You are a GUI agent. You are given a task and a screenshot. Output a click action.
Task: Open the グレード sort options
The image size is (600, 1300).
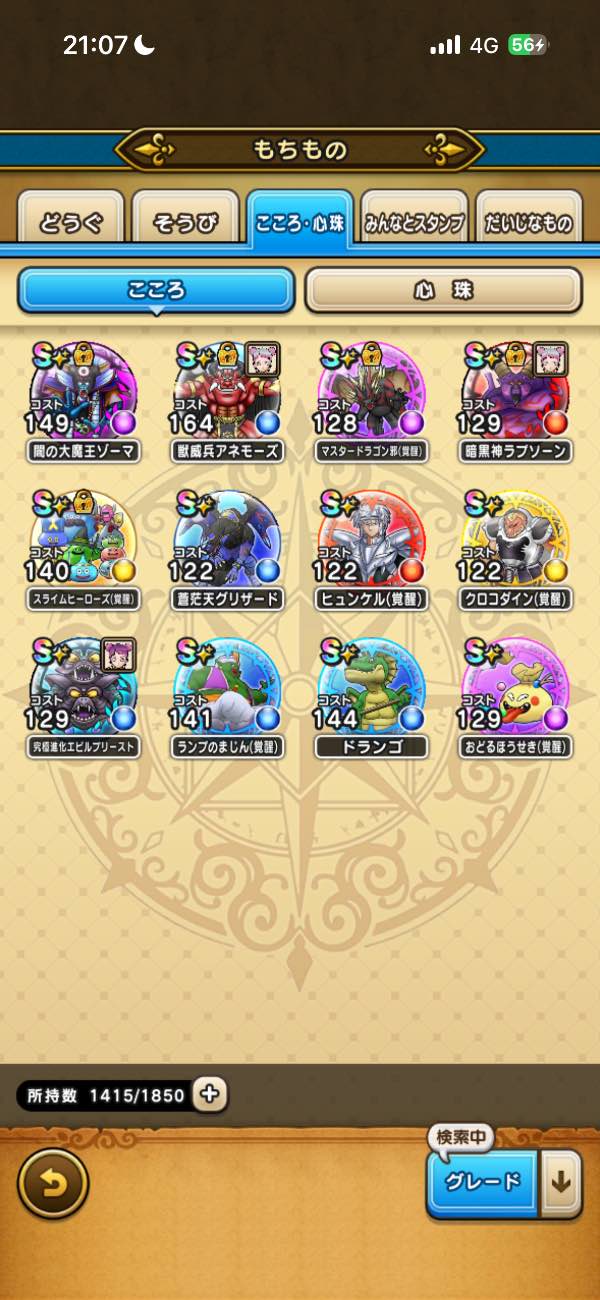483,1182
